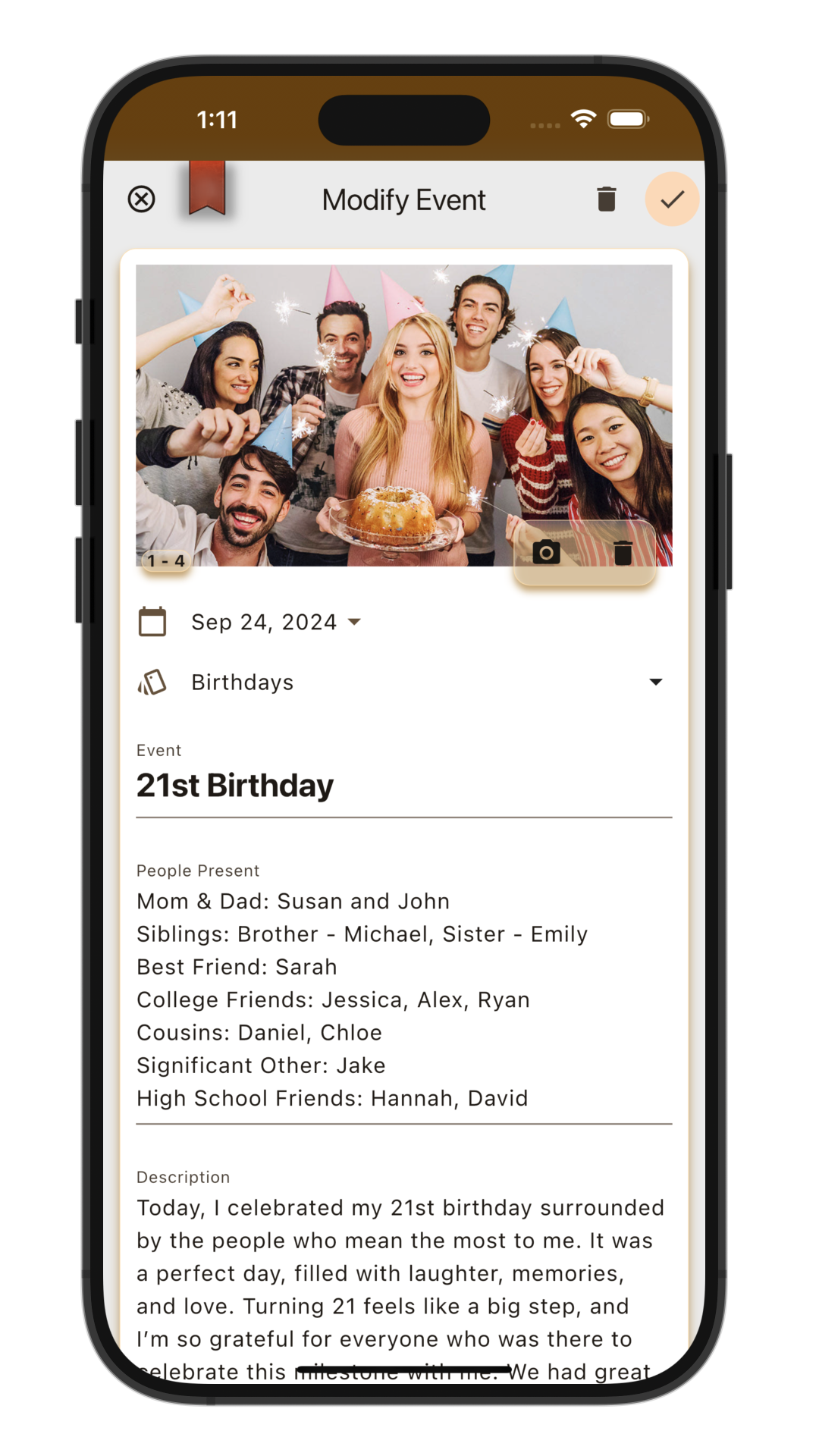Delete this event via top trash icon
Screen dimensions: 819x1456
click(606, 199)
